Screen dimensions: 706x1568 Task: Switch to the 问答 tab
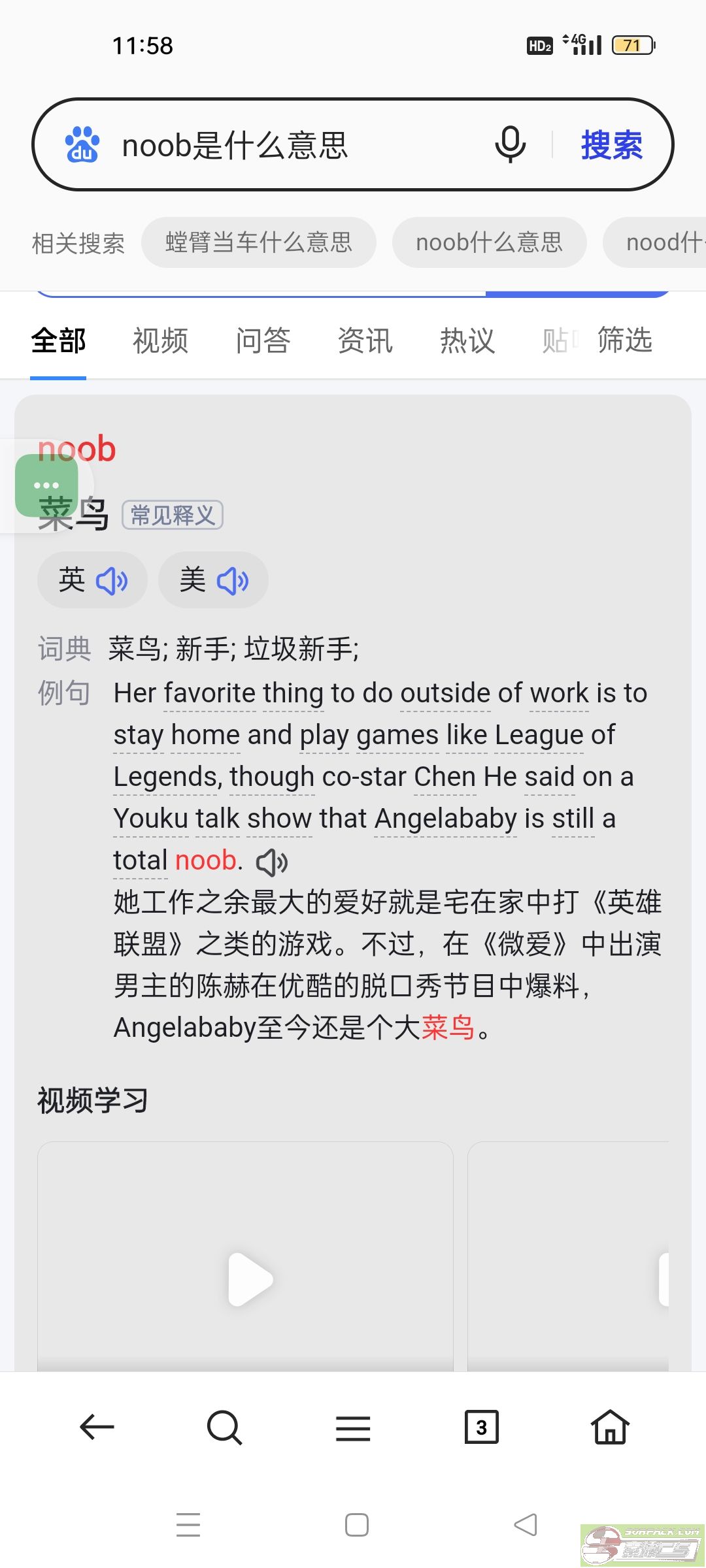tap(263, 340)
